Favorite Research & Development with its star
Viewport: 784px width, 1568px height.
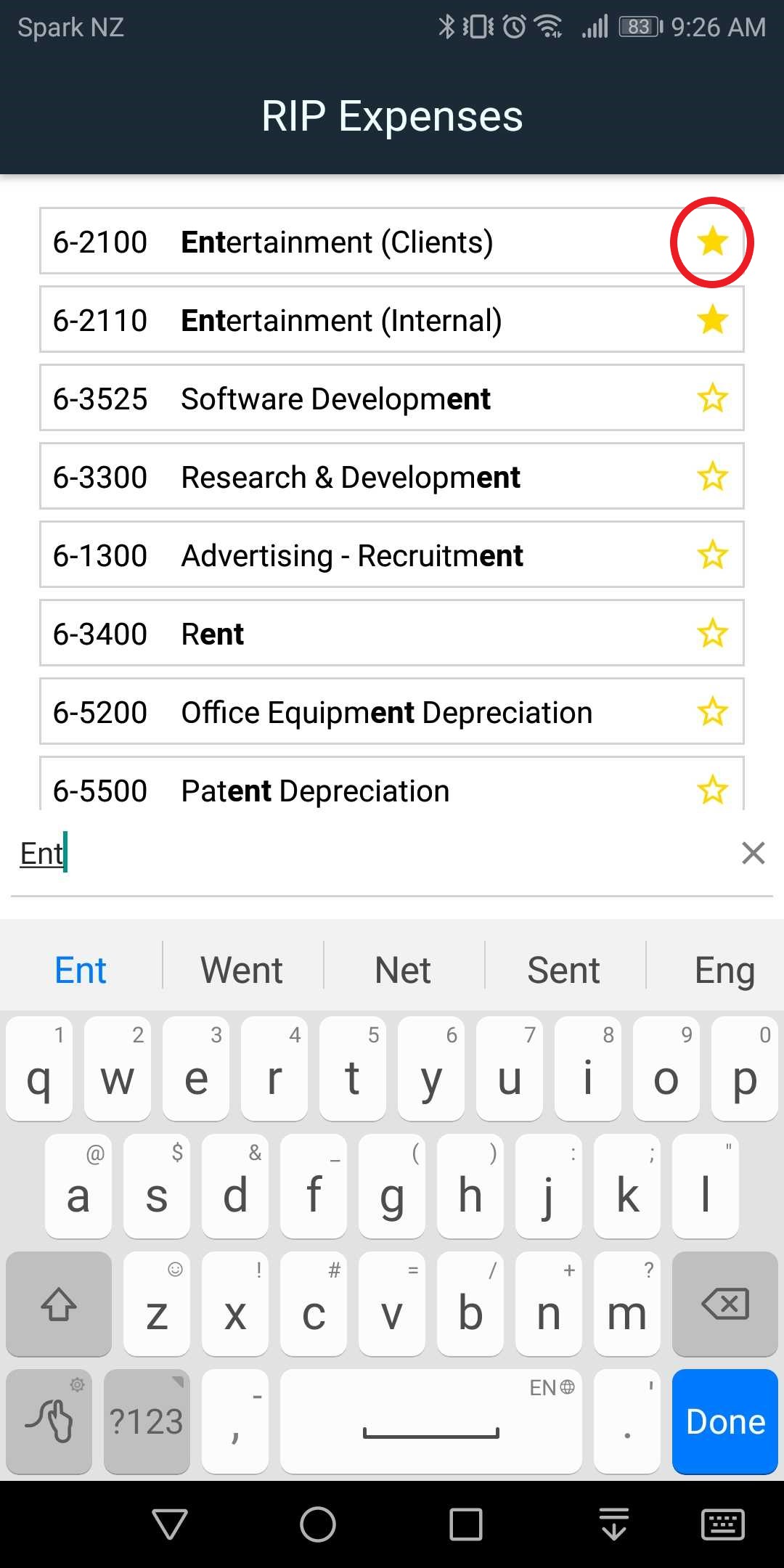point(712,476)
